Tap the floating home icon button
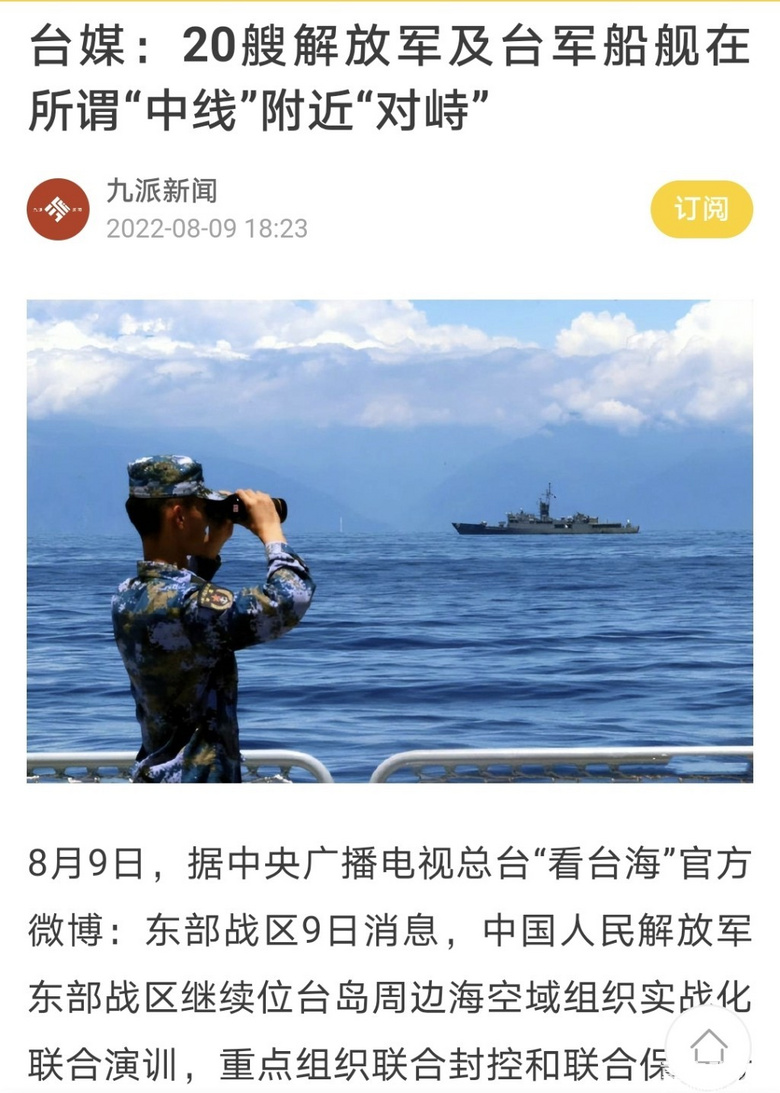Viewport: 780px width, 1093px height. click(x=708, y=1047)
